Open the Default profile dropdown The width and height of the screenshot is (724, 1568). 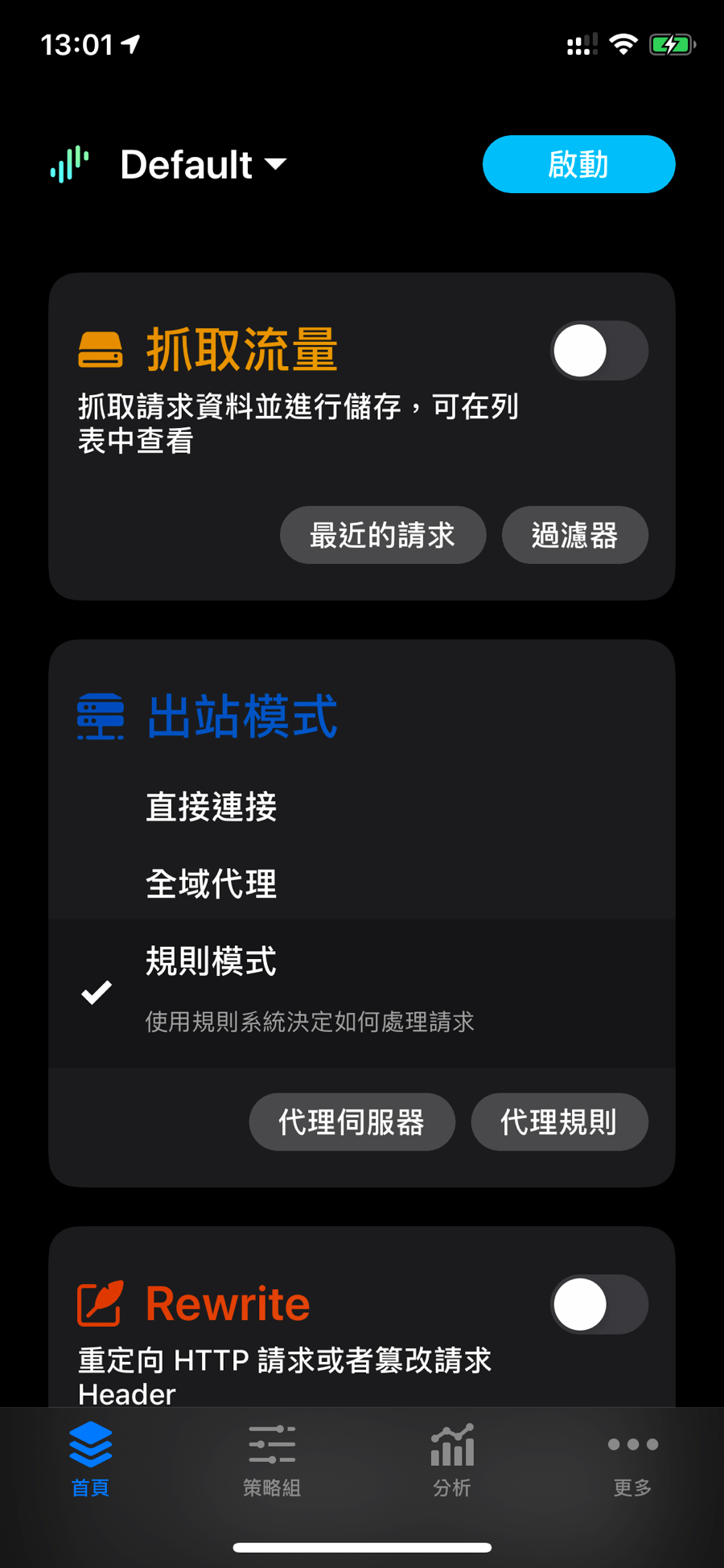tap(204, 164)
